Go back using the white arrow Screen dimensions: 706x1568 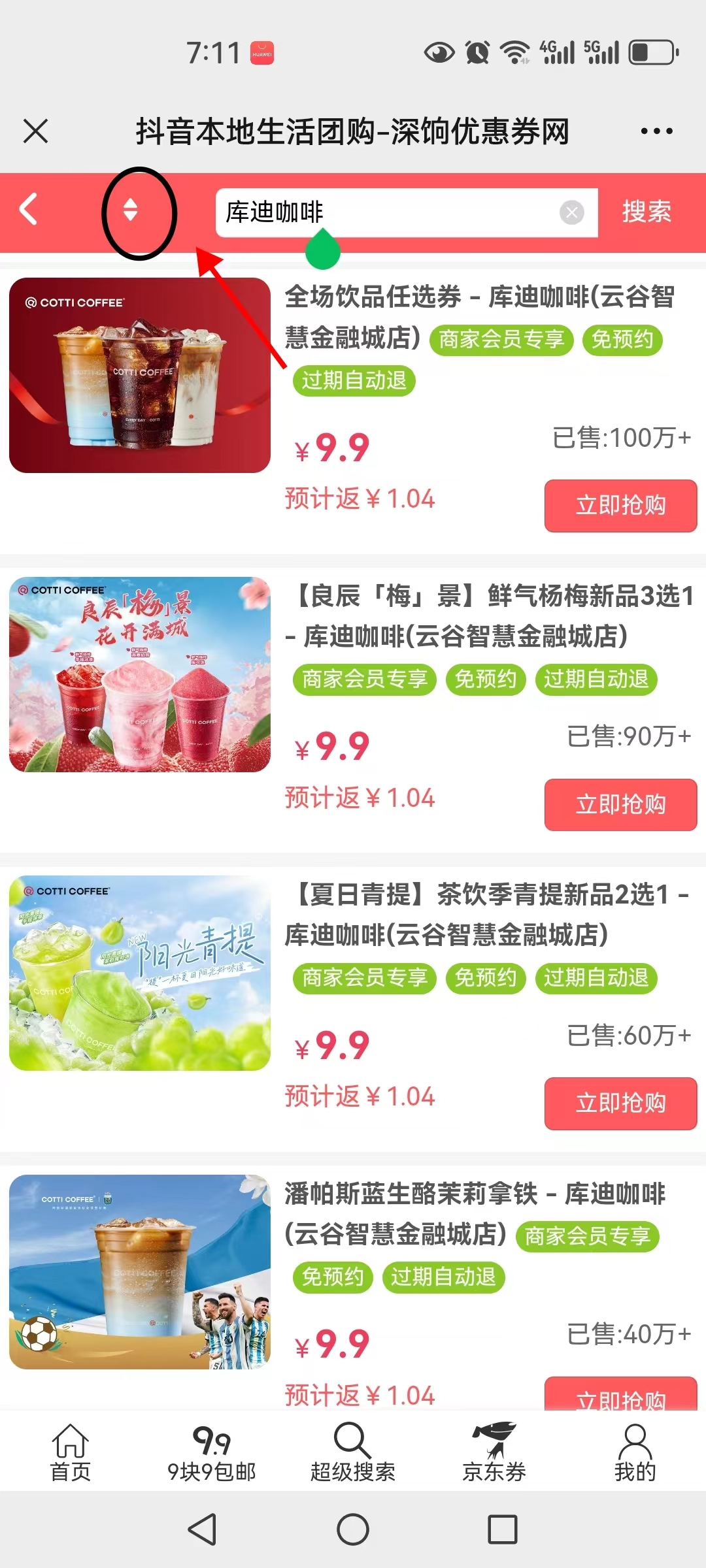pos(29,210)
